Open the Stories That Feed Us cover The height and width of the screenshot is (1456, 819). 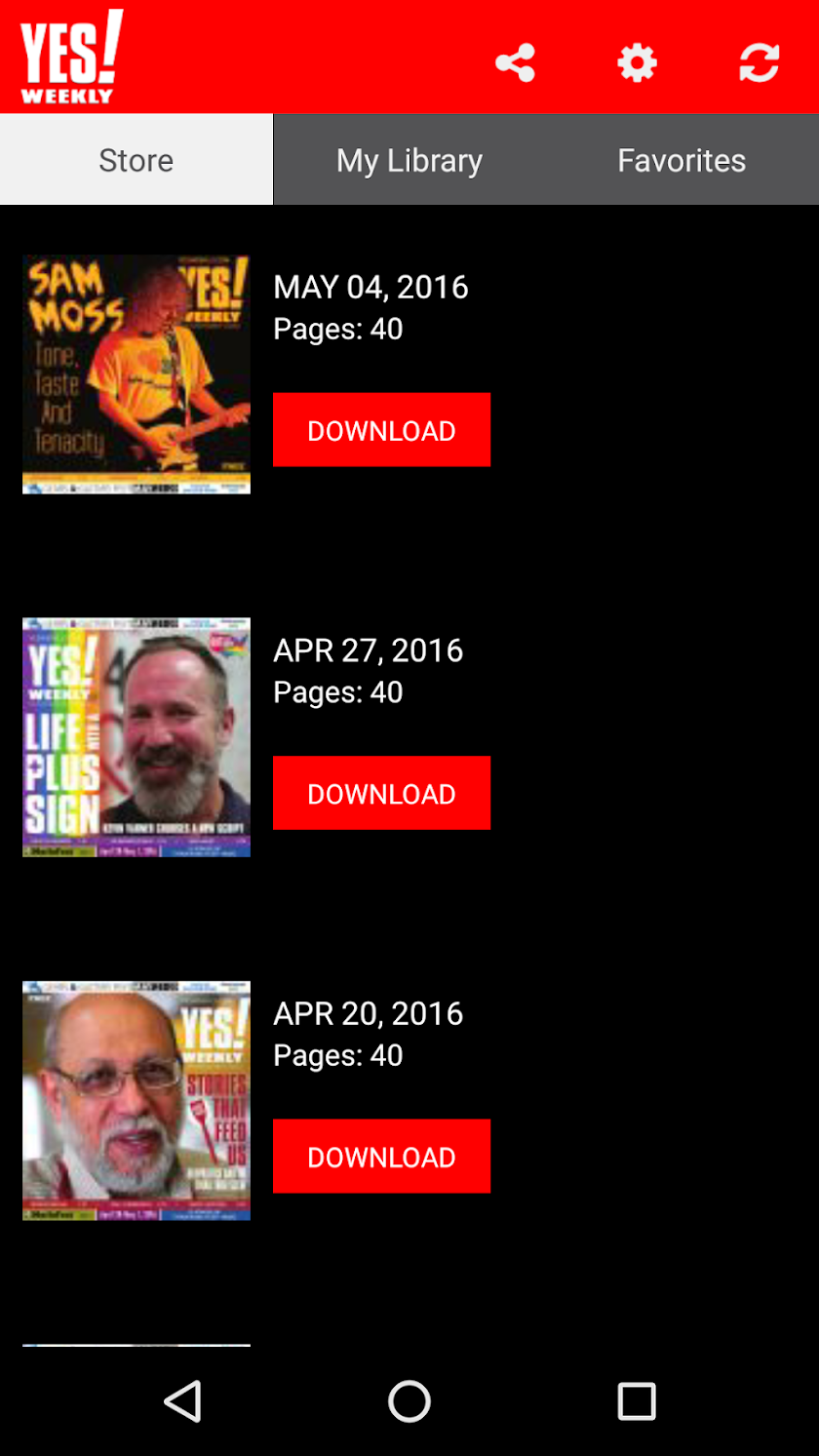pos(136,1100)
